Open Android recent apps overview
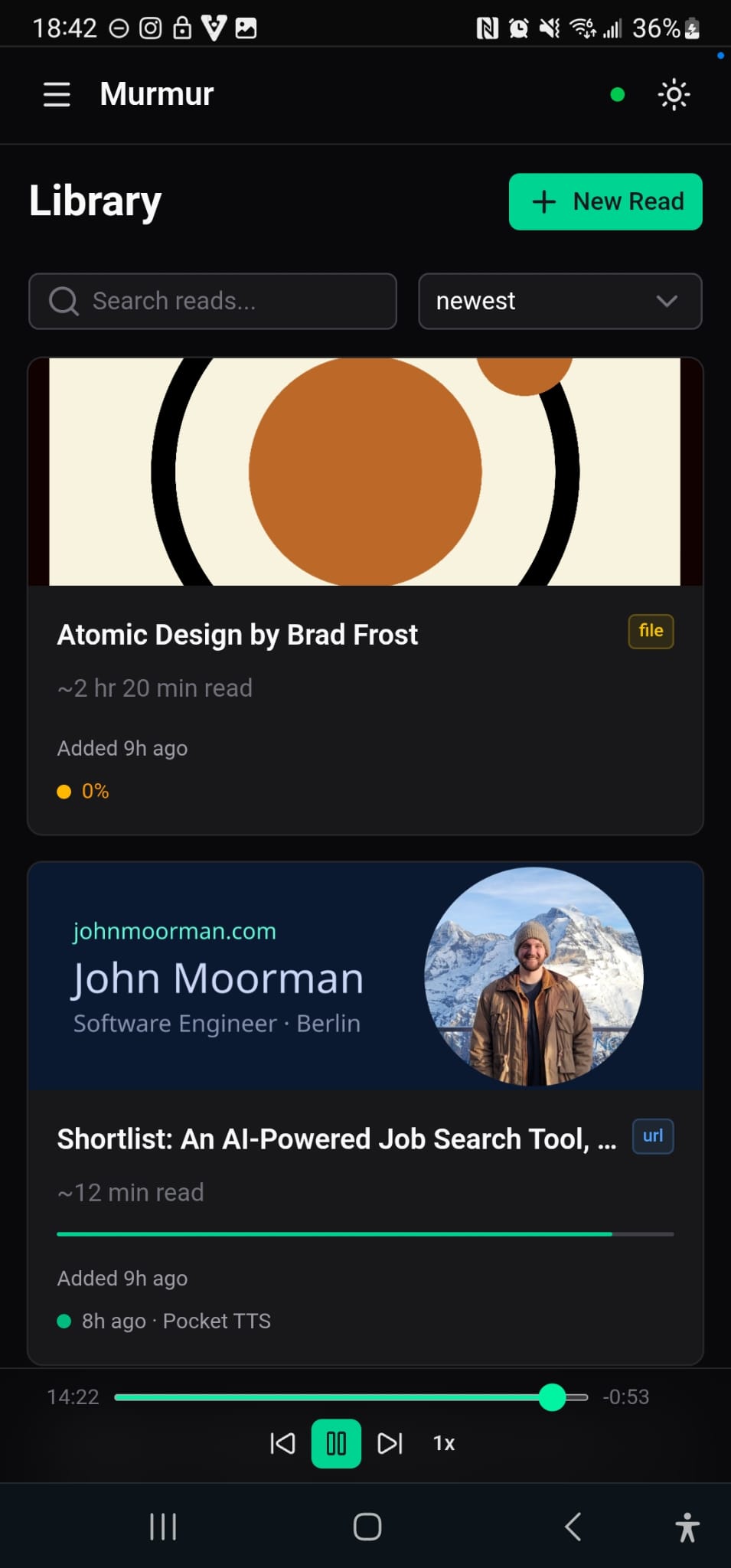Image resolution: width=731 pixels, height=1568 pixels. 163,1526
